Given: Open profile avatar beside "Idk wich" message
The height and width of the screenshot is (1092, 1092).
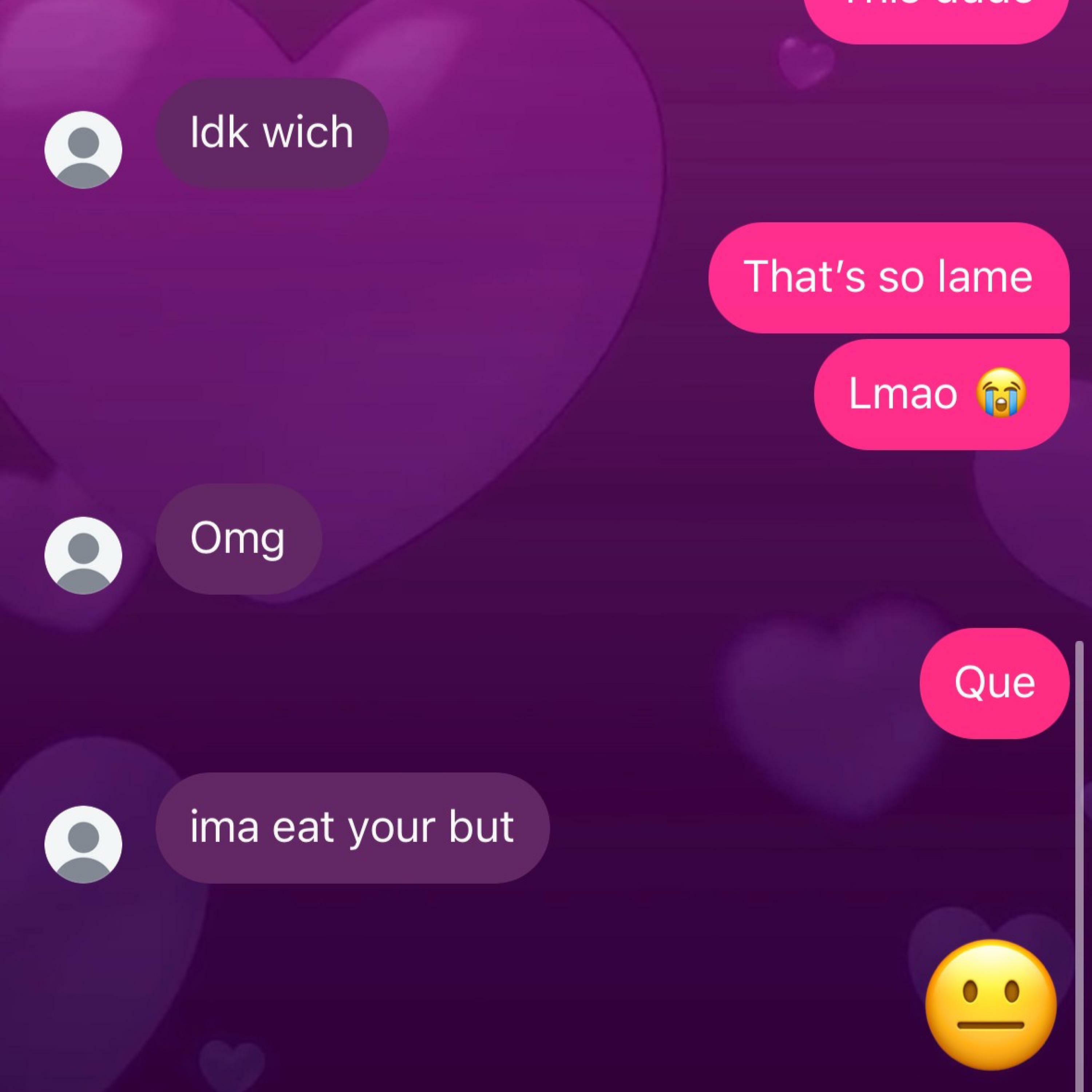Looking at the screenshot, I should click(83, 150).
